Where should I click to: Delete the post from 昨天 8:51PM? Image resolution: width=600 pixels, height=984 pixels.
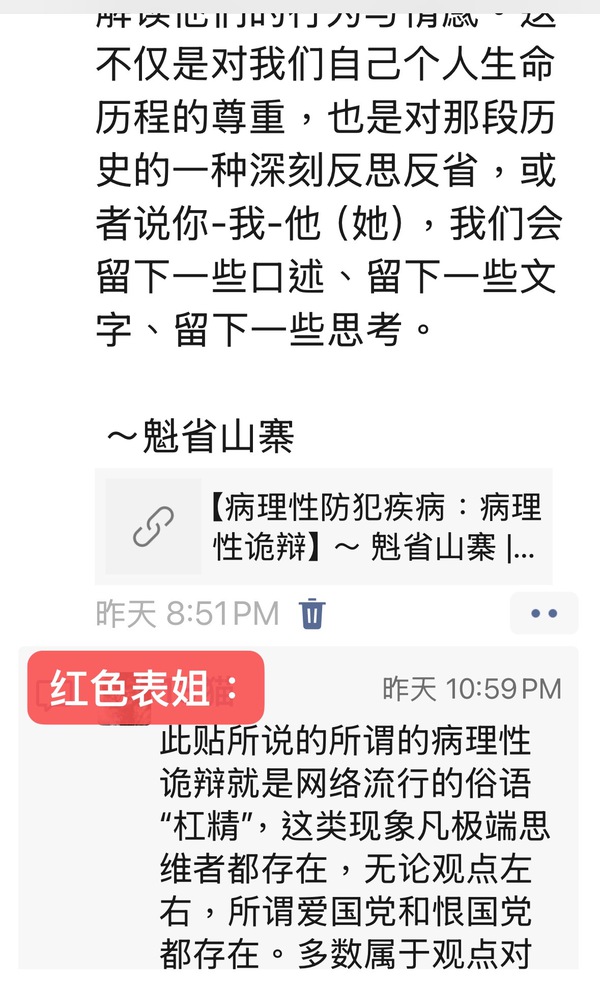pyautogui.click(x=312, y=613)
